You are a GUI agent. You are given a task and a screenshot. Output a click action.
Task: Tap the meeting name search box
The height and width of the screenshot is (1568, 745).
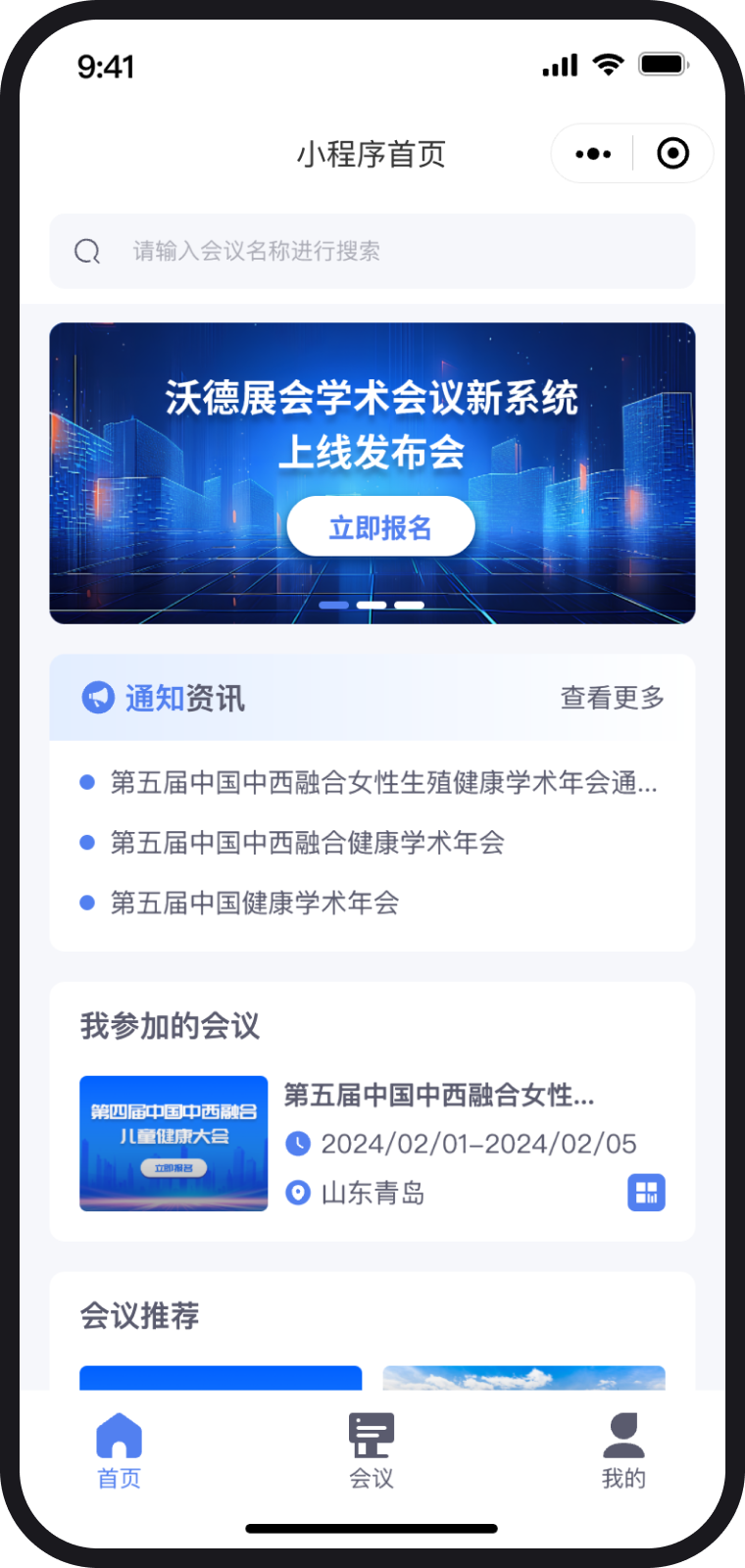(372, 251)
